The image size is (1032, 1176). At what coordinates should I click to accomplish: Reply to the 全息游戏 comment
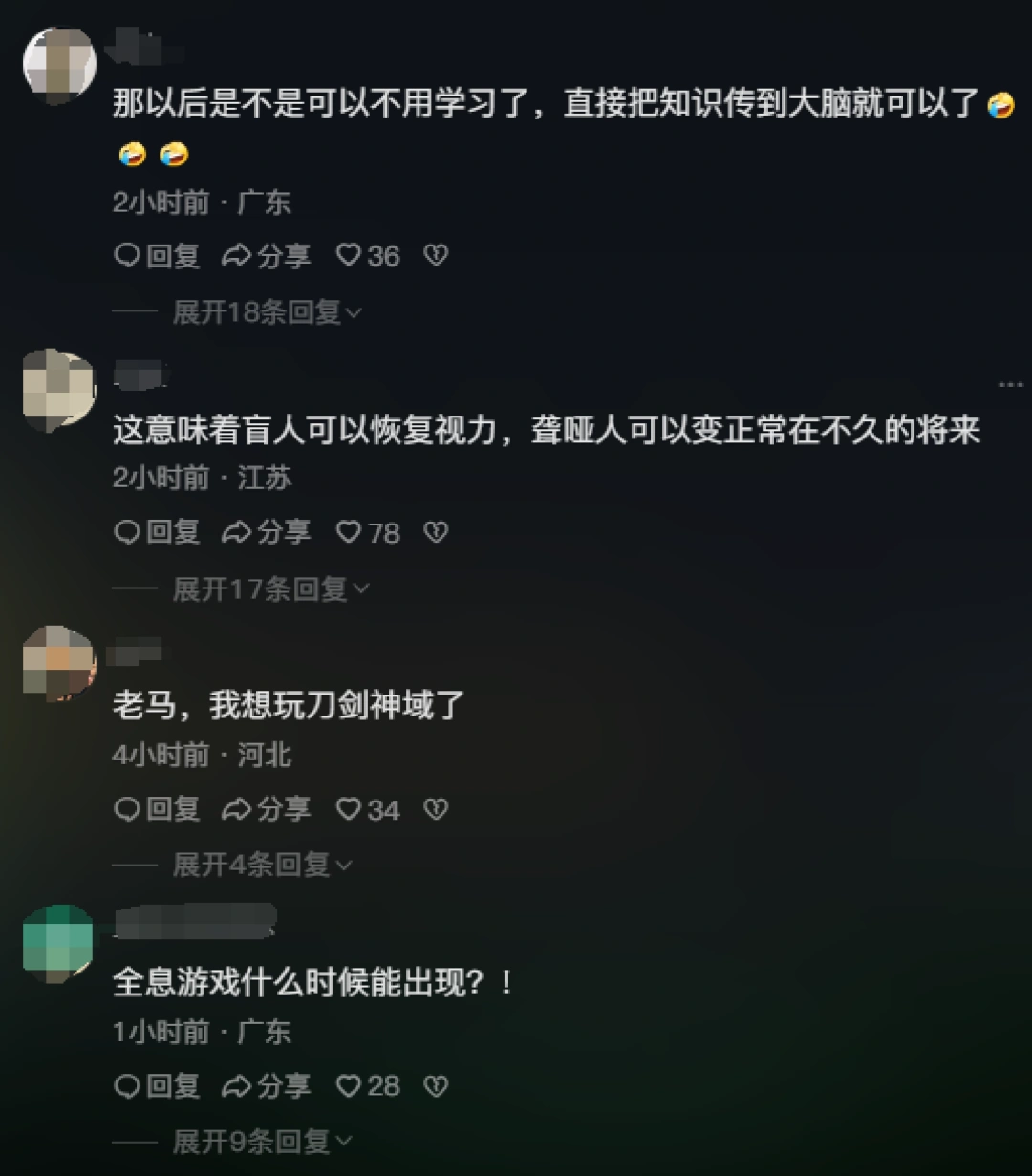coord(157,1086)
